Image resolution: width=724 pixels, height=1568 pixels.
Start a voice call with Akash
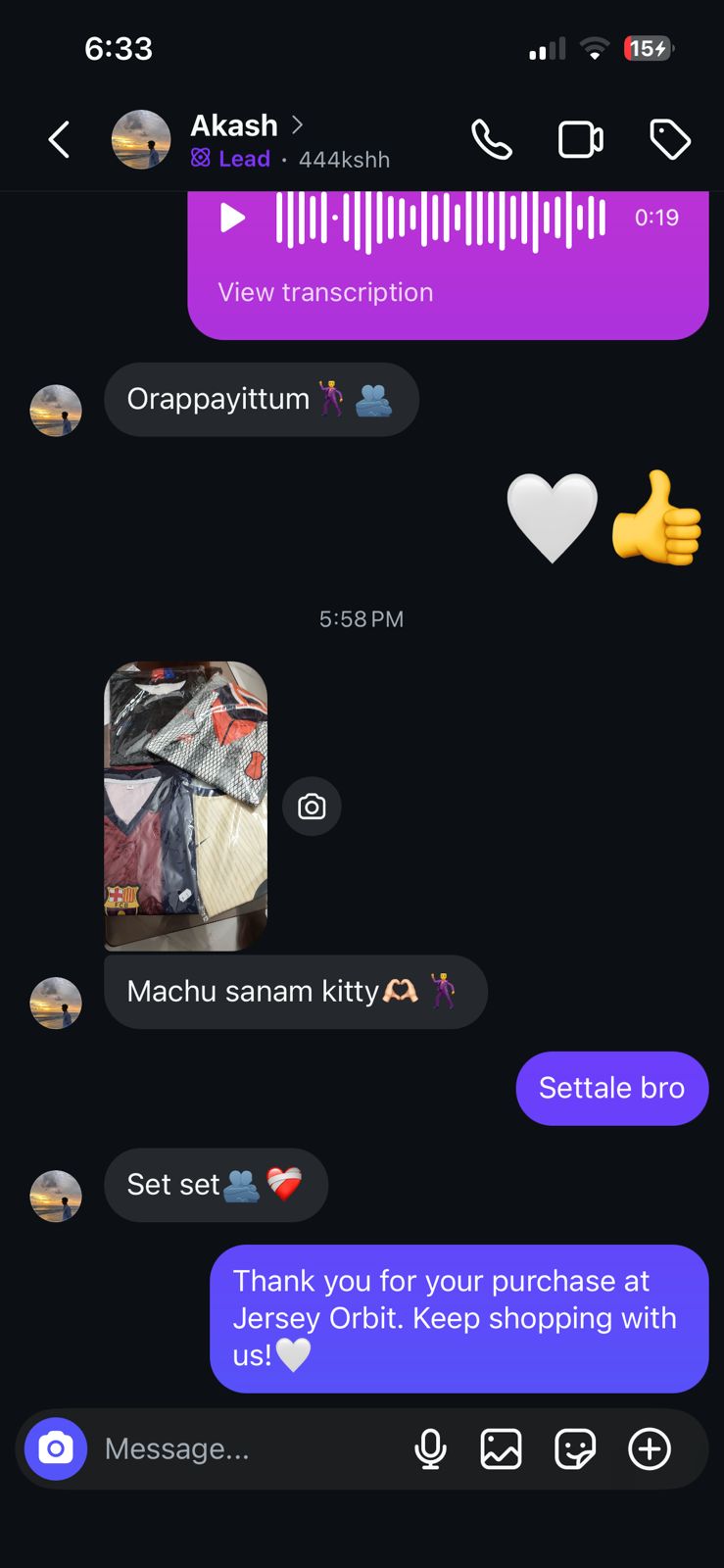491,140
